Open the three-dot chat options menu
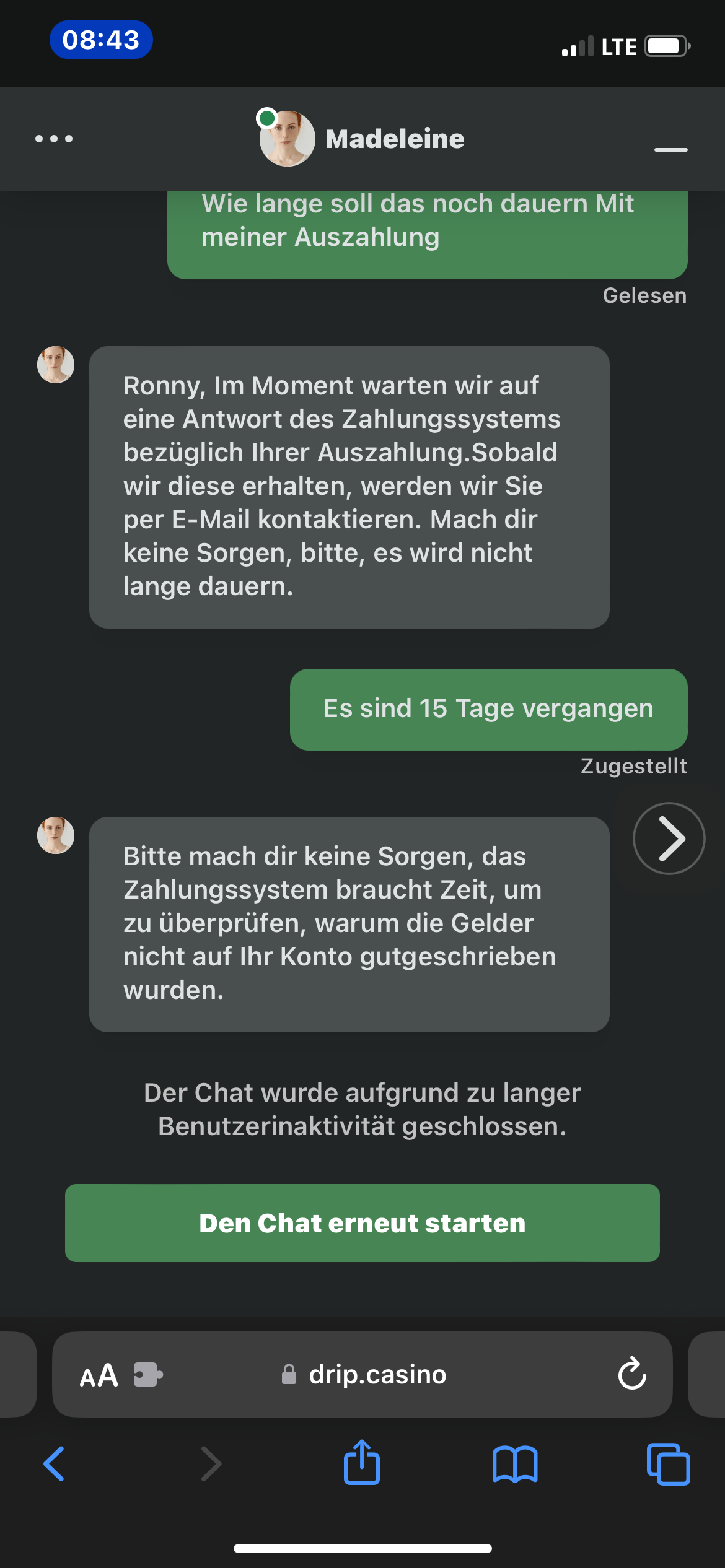Viewport: 725px width, 1568px height. click(x=54, y=139)
